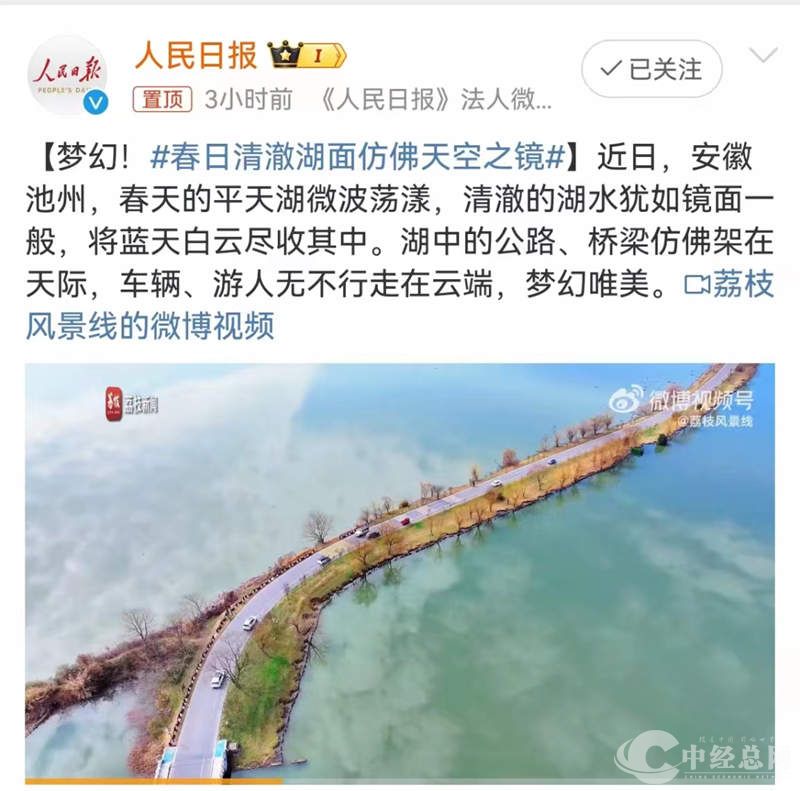800x791 pixels.
Task: Tap the 已关注 follow button
Action: tap(651, 69)
